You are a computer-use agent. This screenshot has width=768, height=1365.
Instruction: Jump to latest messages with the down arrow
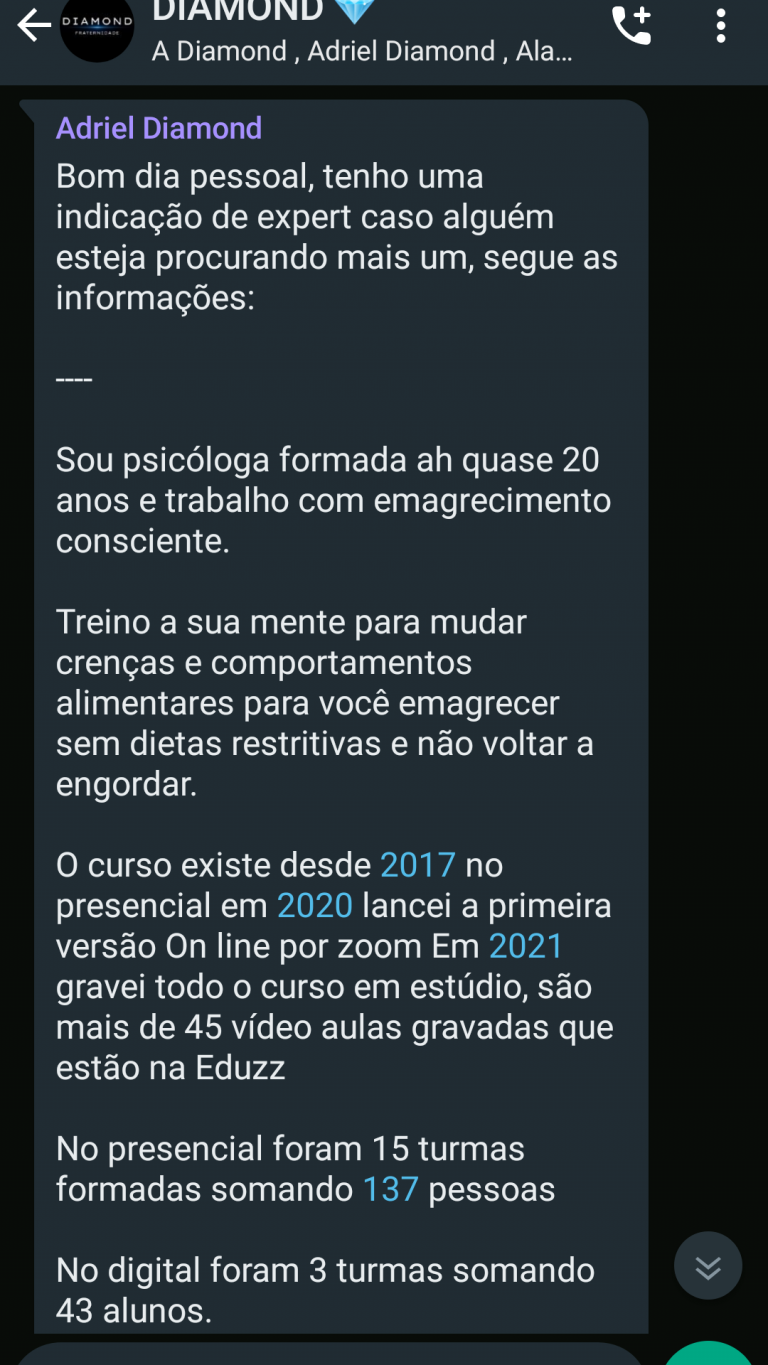point(708,1266)
